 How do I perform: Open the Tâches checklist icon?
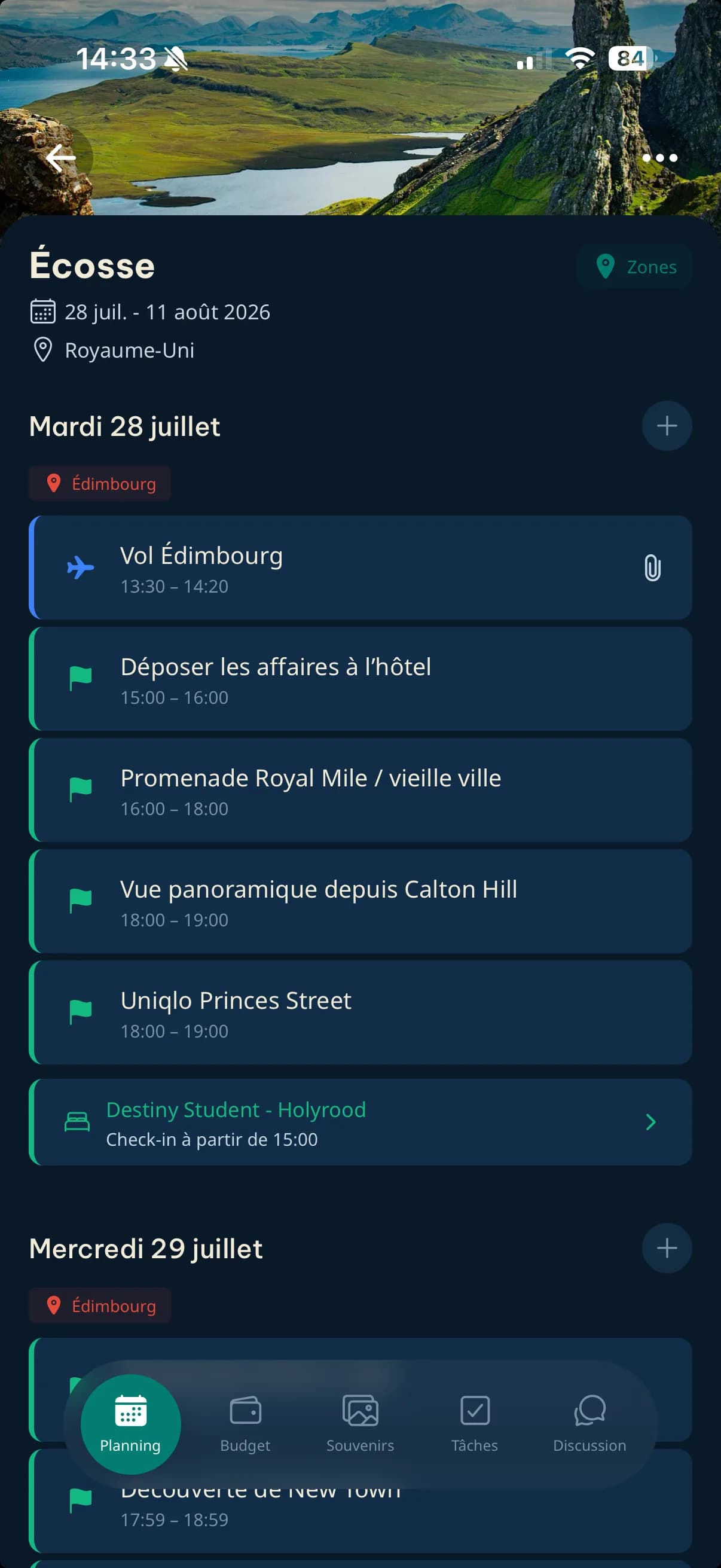[474, 1411]
